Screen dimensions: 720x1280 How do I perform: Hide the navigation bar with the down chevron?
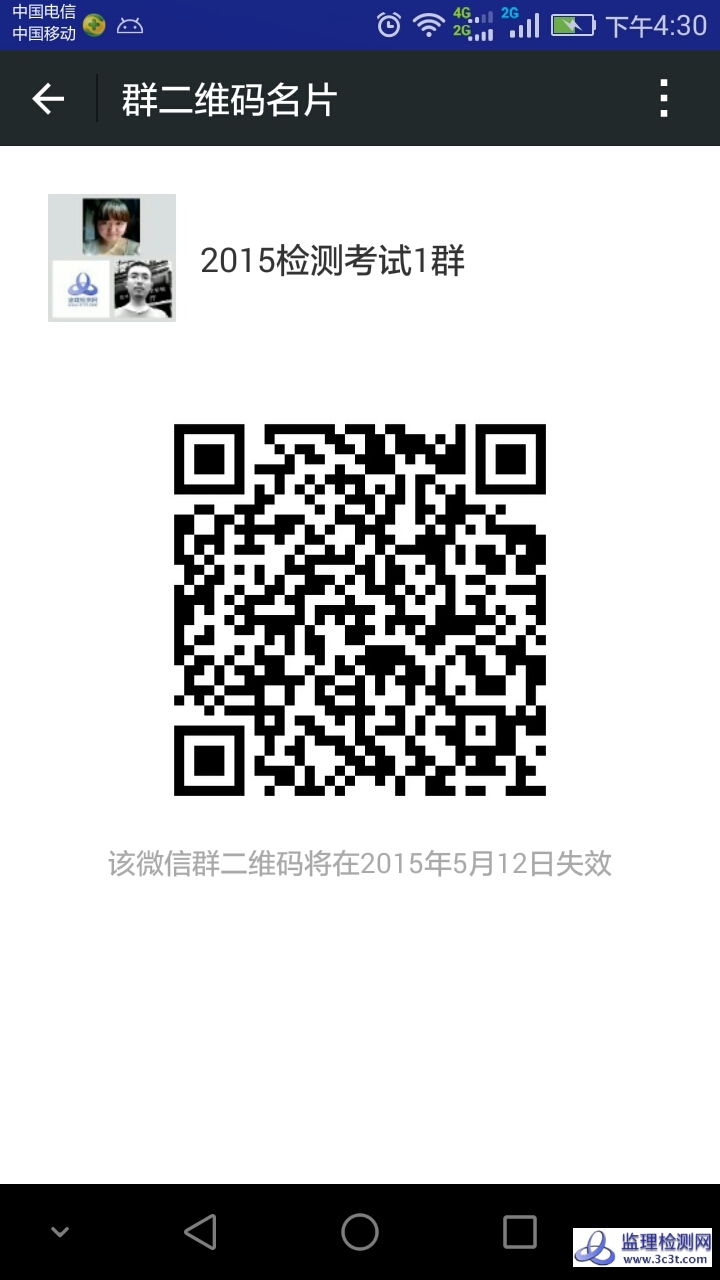coord(60,1233)
